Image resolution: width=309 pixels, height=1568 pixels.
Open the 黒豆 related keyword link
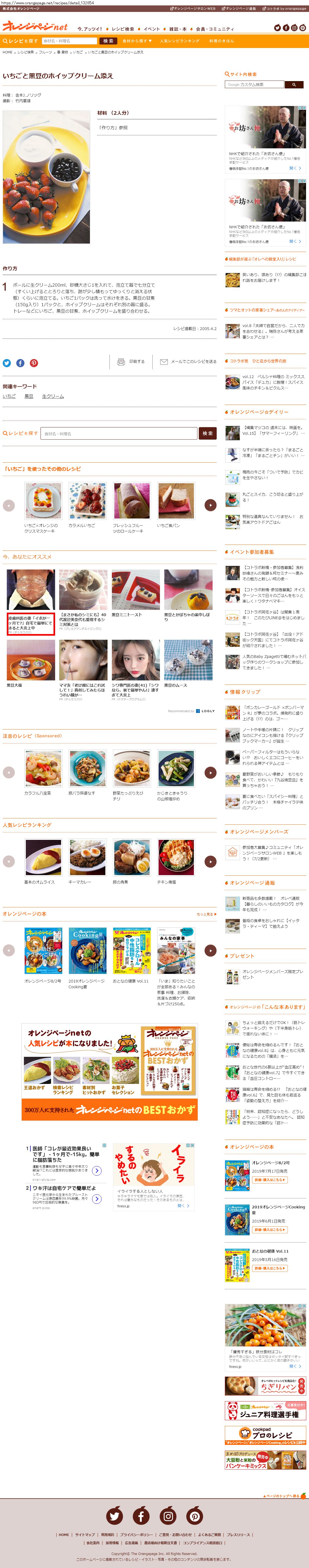click(x=29, y=396)
